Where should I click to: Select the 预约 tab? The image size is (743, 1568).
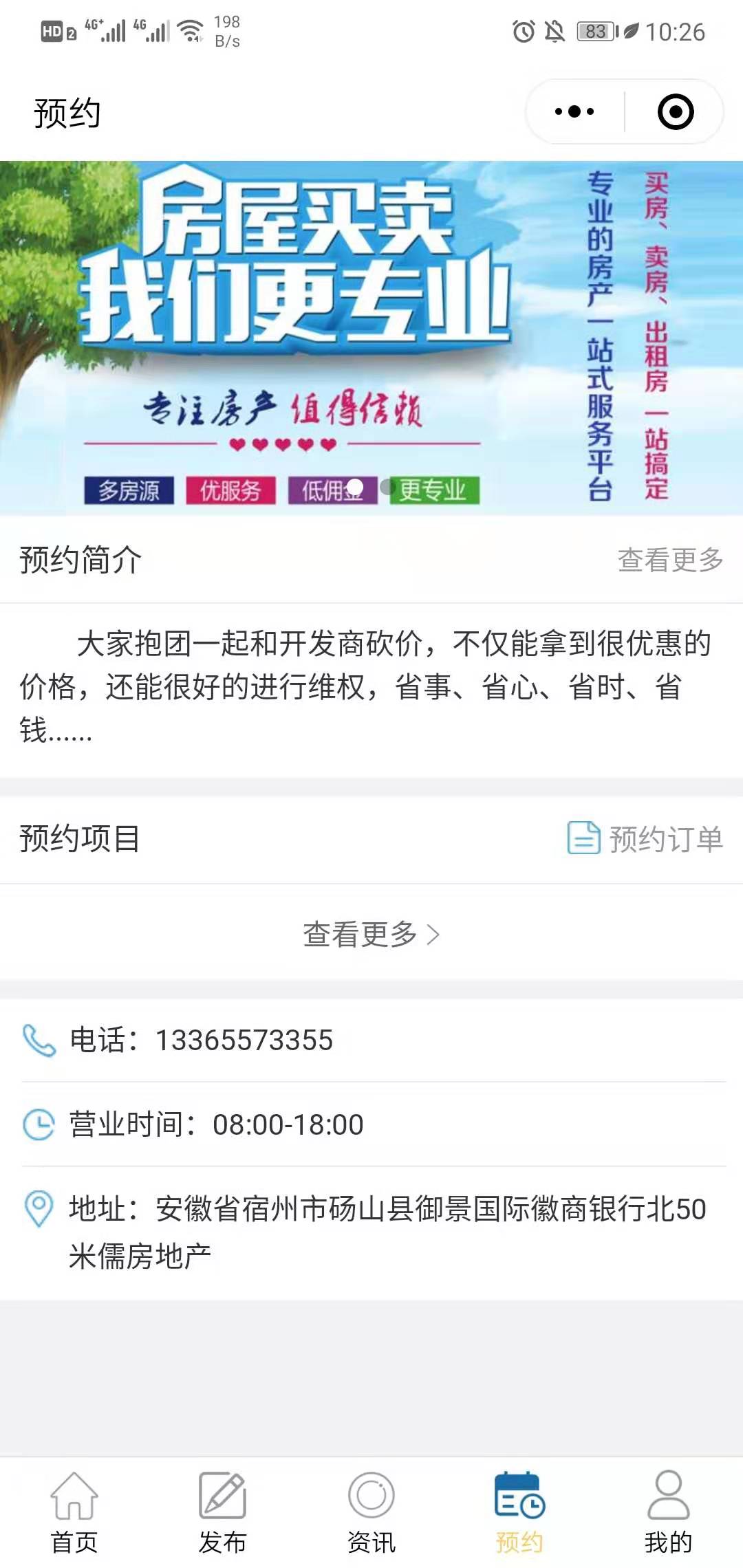[520, 1513]
